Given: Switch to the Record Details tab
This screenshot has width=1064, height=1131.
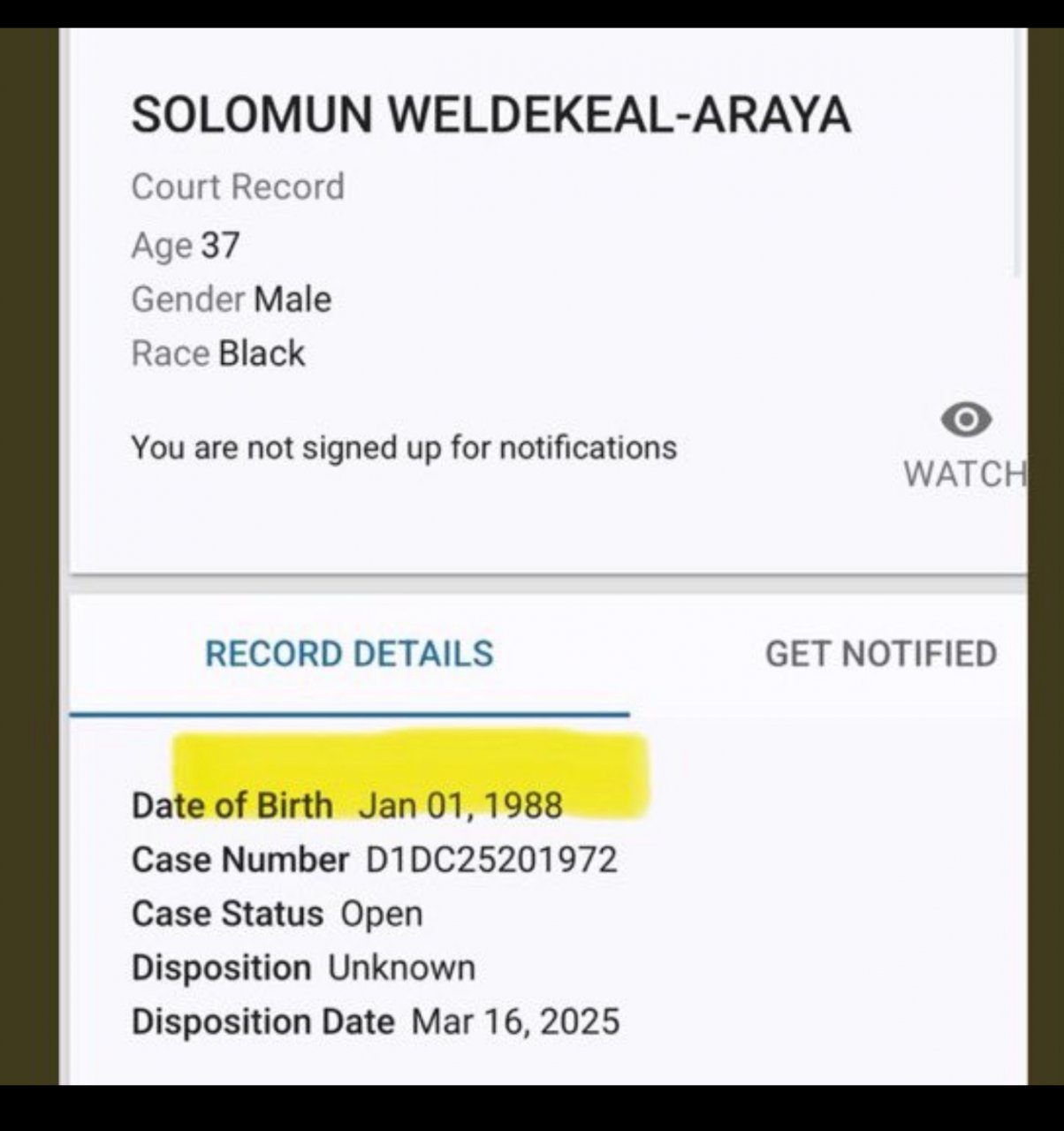Looking at the screenshot, I should coord(349,655).
